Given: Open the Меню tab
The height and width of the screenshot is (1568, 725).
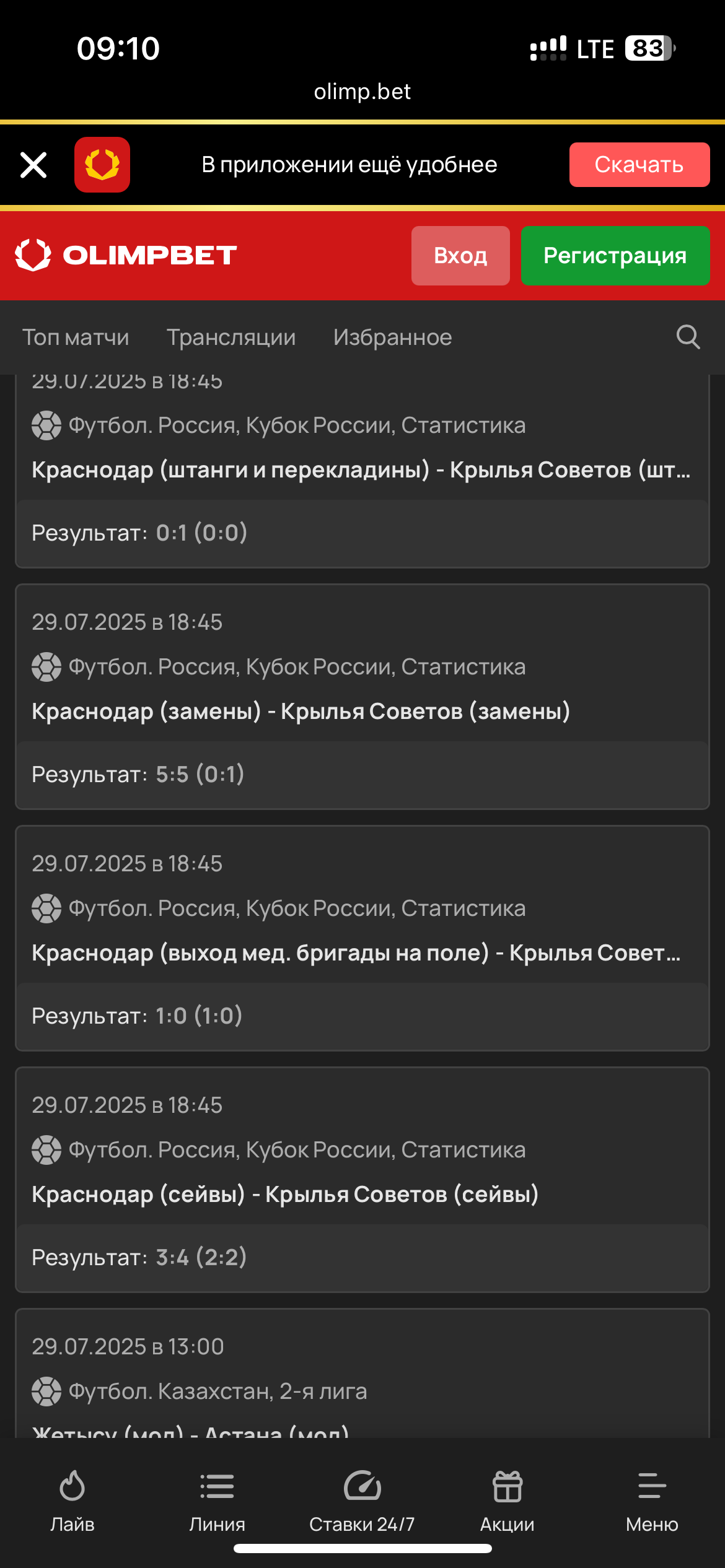Looking at the screenshot, I should coord(652,1500).
